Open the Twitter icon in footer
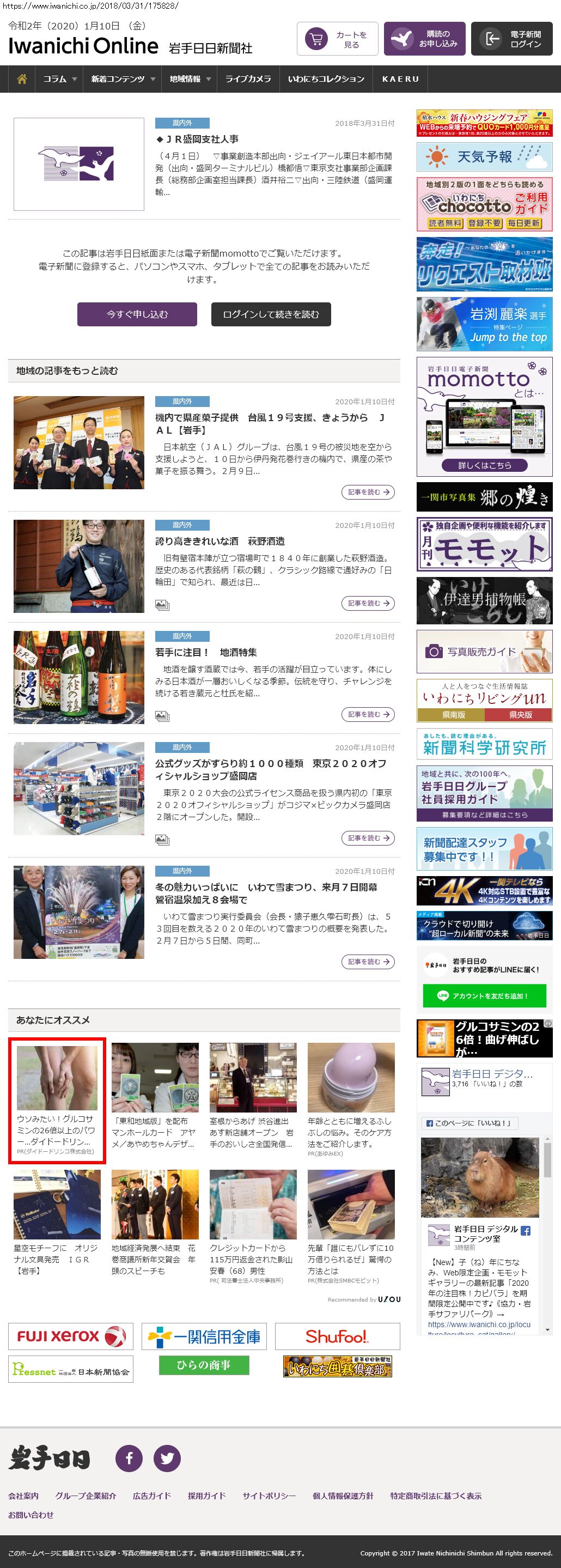561x1568 pixels. 167,1458
